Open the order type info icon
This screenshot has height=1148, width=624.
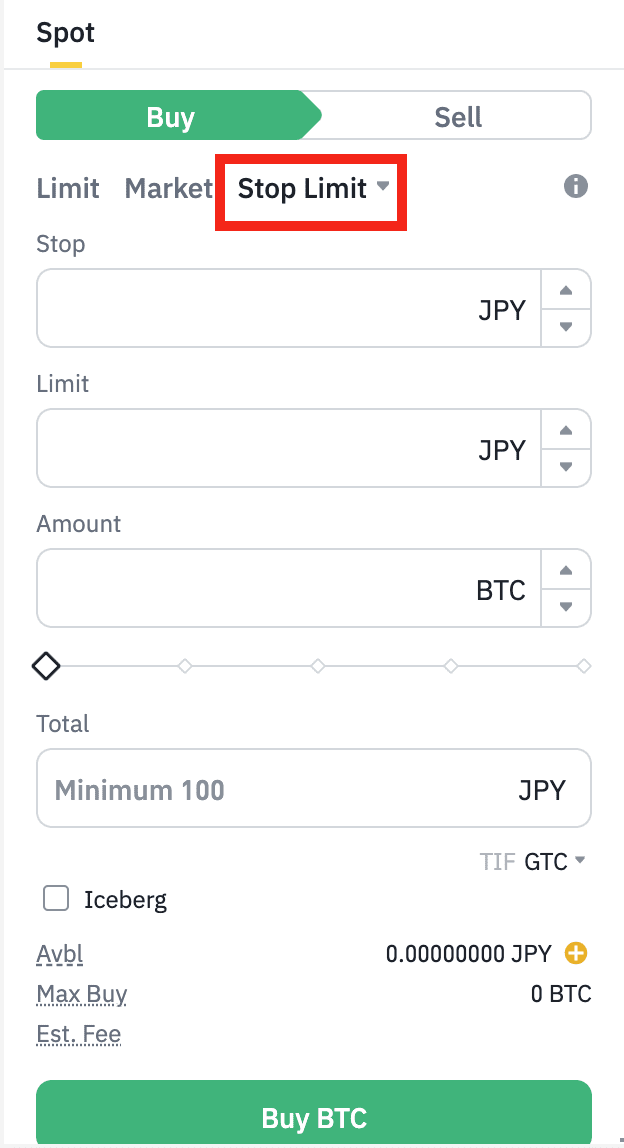pyautogui.click(x=576, y=186)
